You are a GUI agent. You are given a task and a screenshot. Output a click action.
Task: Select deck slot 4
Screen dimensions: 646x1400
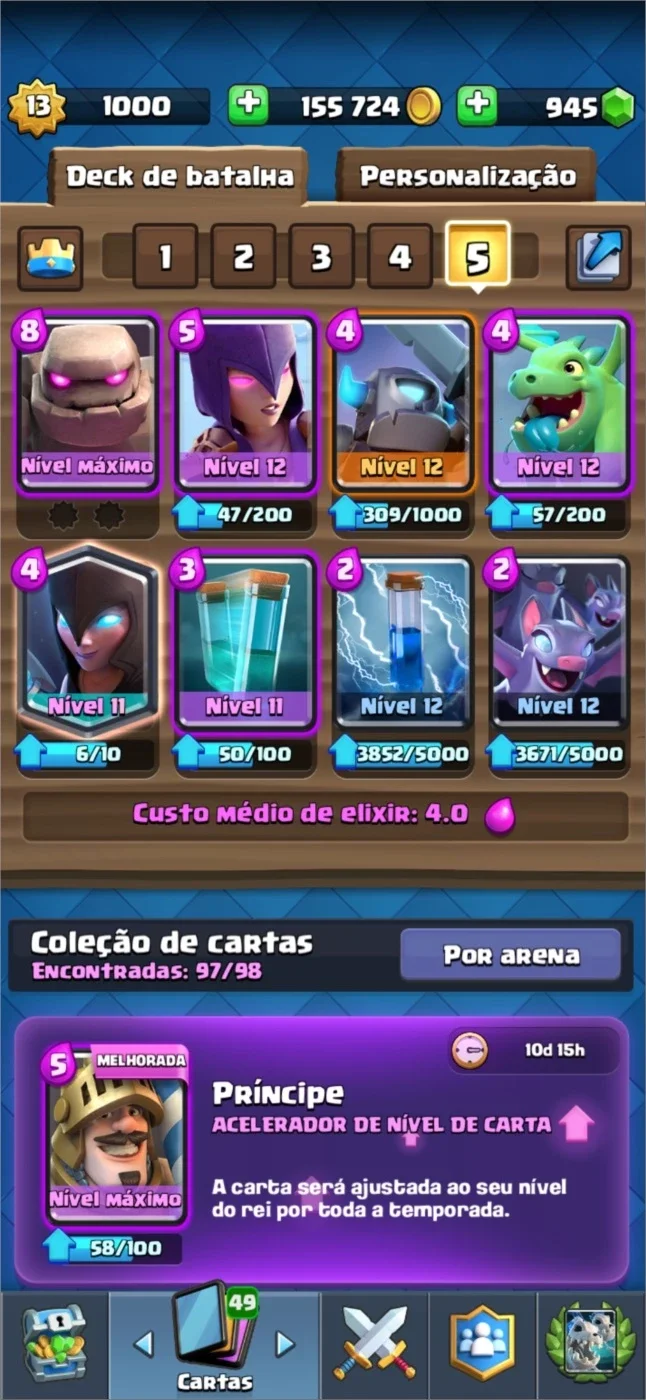pos(399,257)
